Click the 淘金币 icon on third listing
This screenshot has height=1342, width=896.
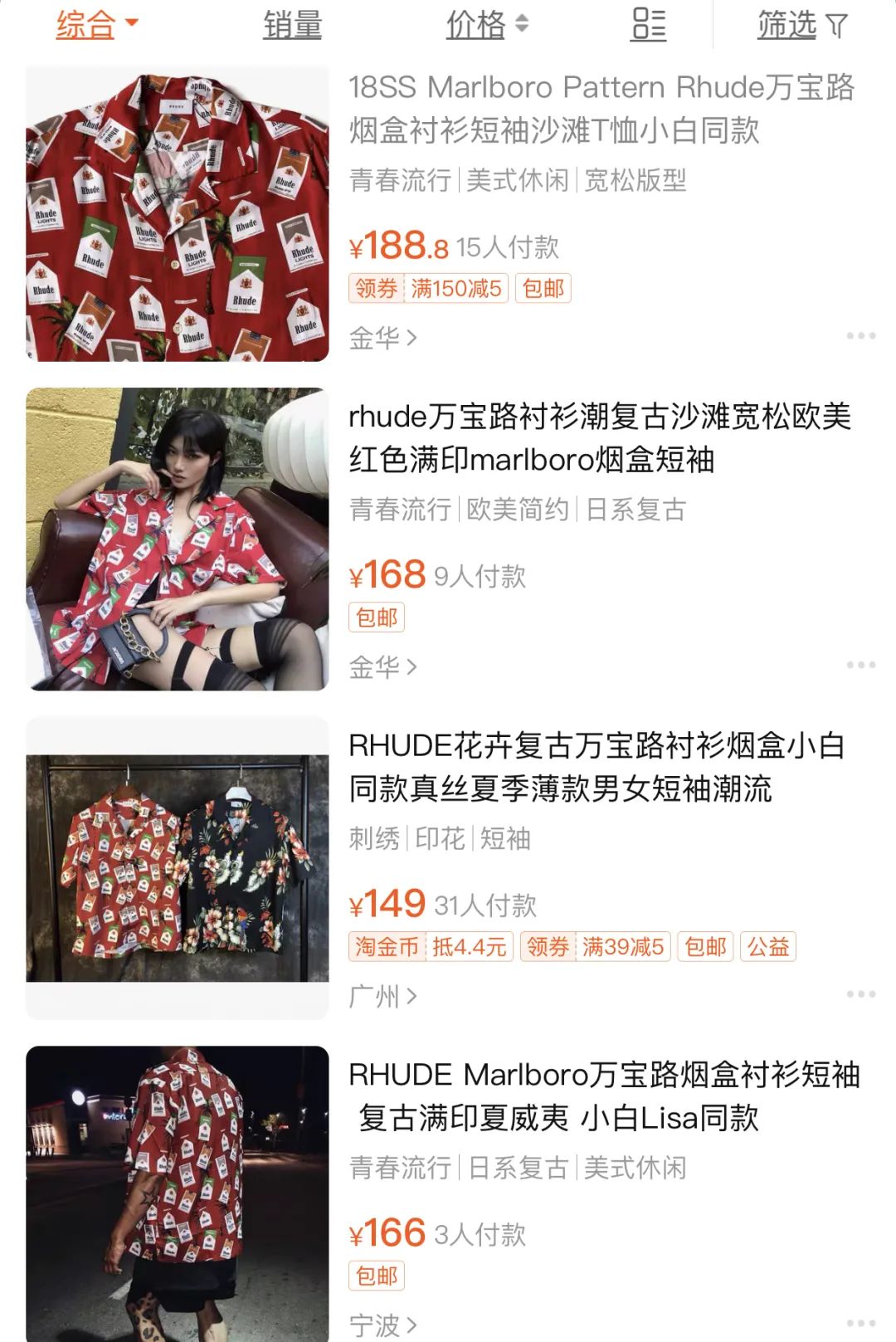point(386,946)
